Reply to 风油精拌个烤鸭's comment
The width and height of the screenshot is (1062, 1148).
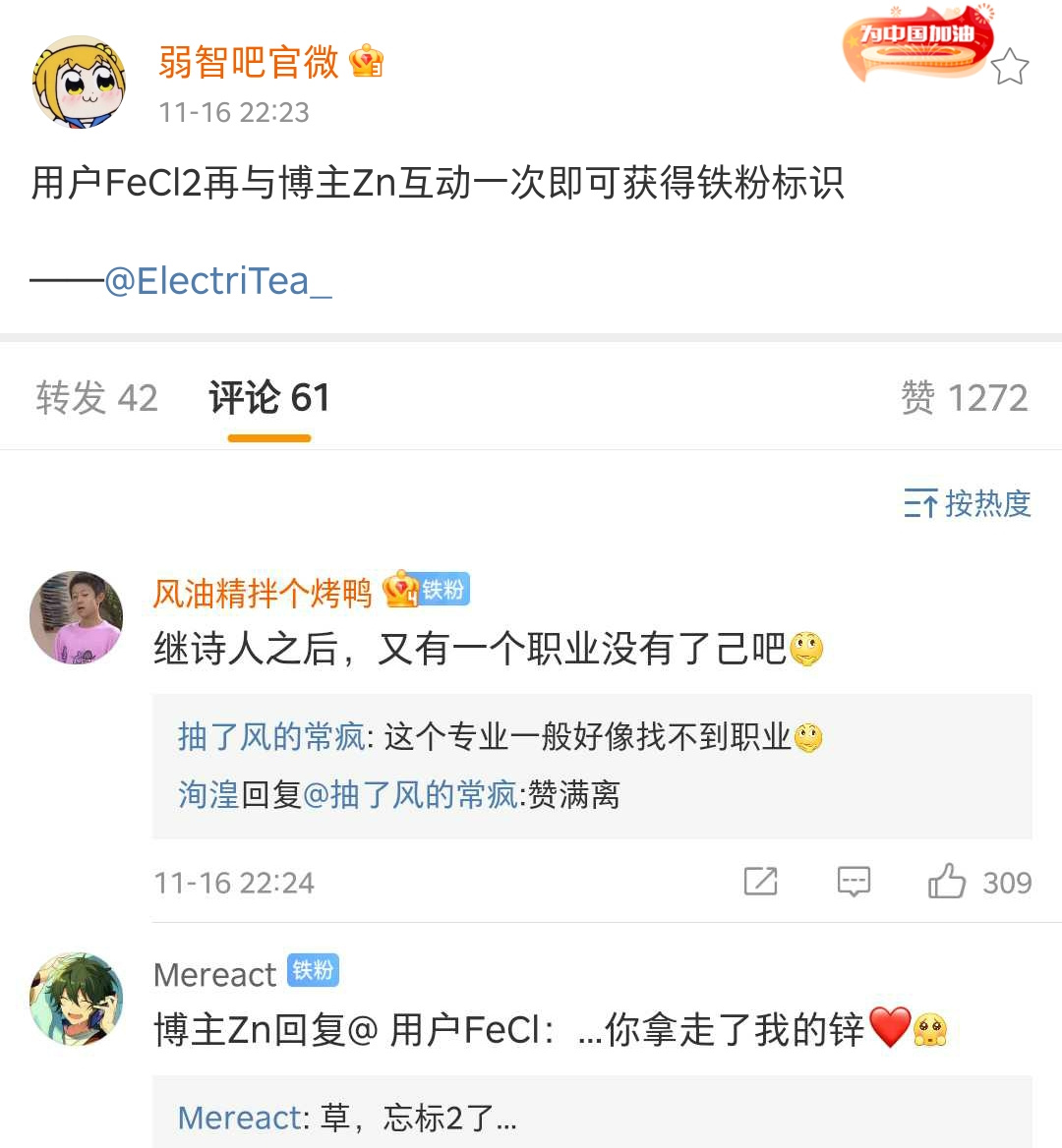click(853, 882)
